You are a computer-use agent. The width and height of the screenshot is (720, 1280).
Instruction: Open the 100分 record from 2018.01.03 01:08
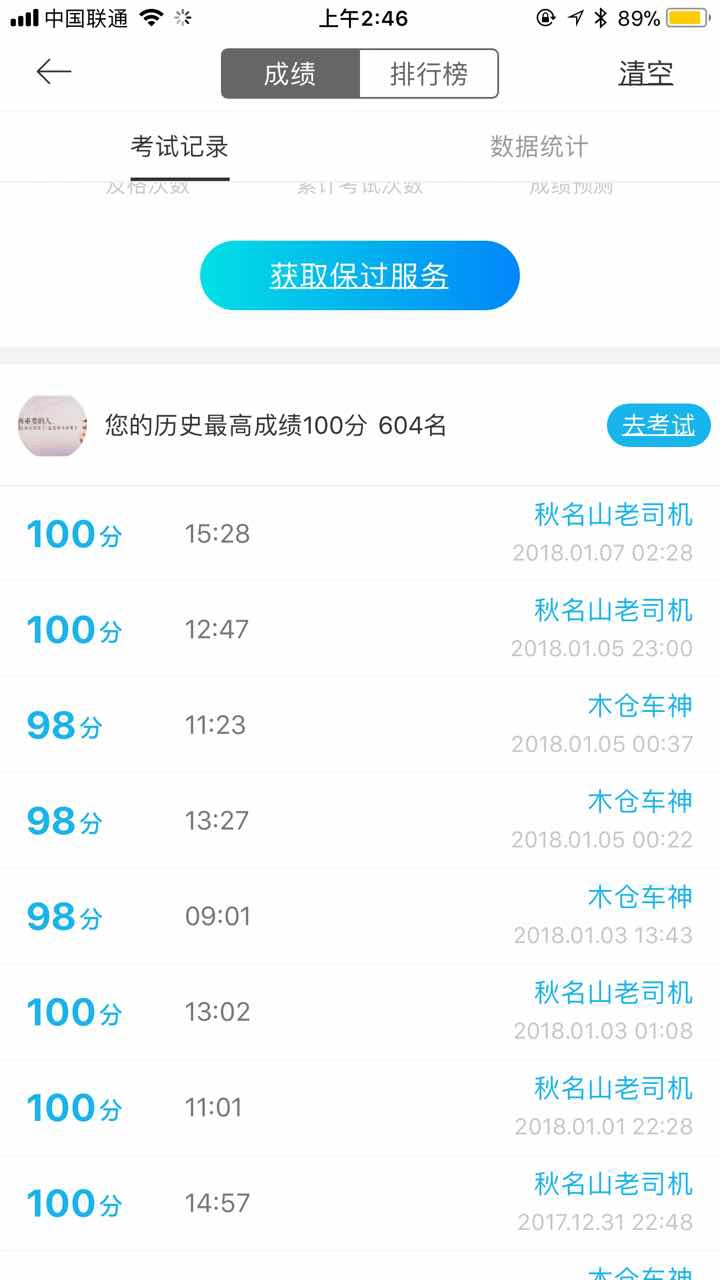(360, 1012)
